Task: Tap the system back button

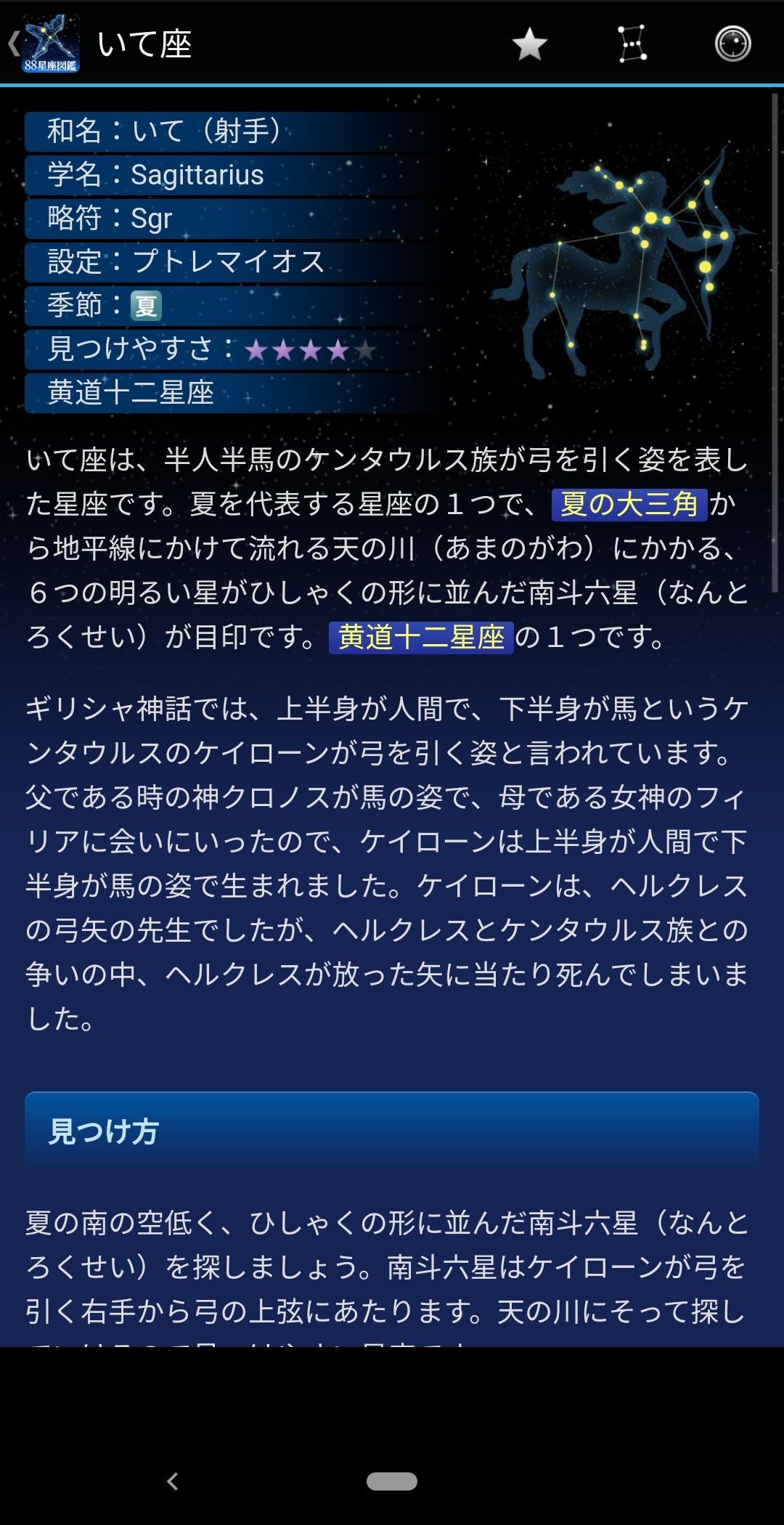Action: point(173,1481)
